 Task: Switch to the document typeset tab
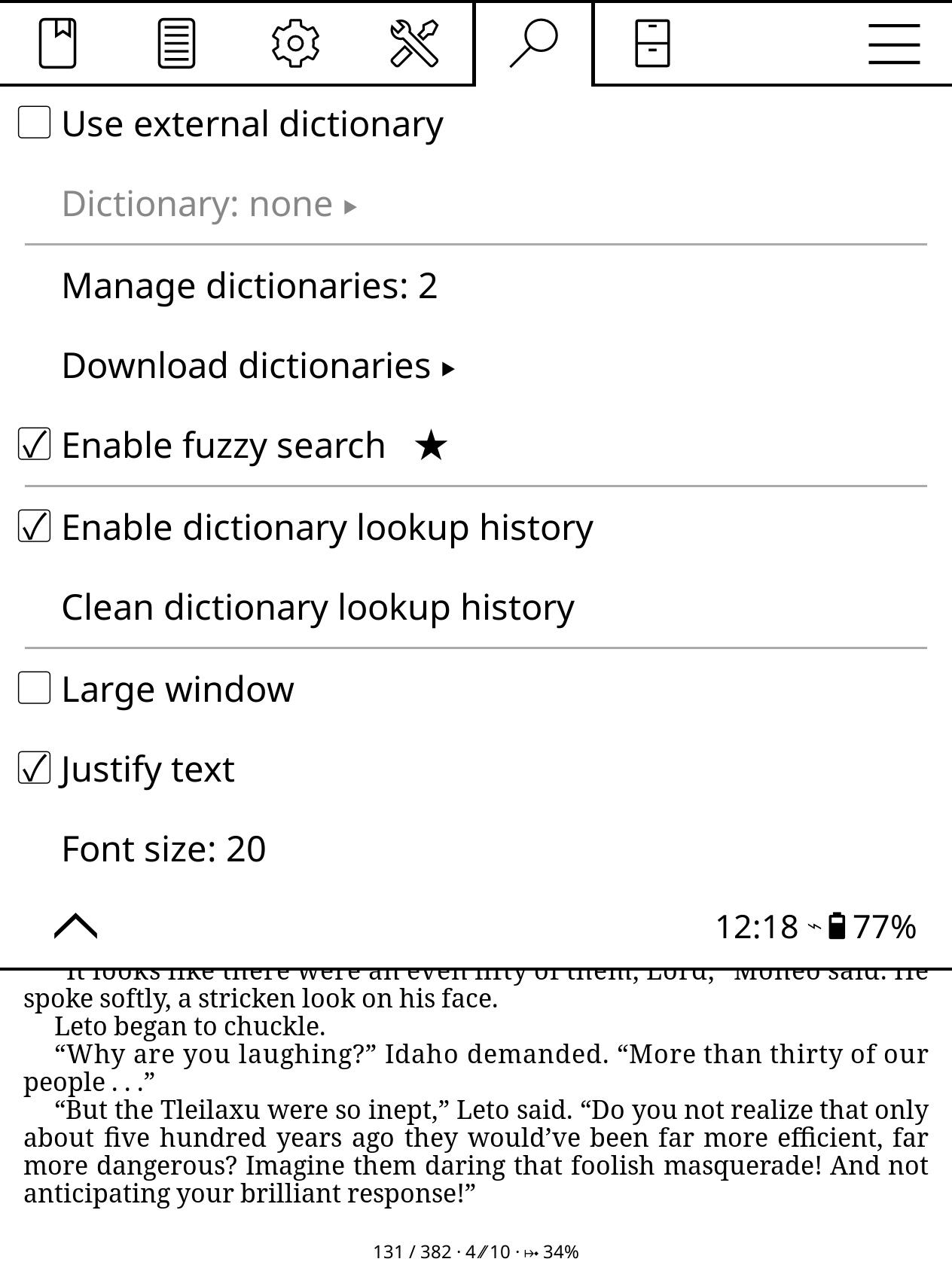point(176,44)
